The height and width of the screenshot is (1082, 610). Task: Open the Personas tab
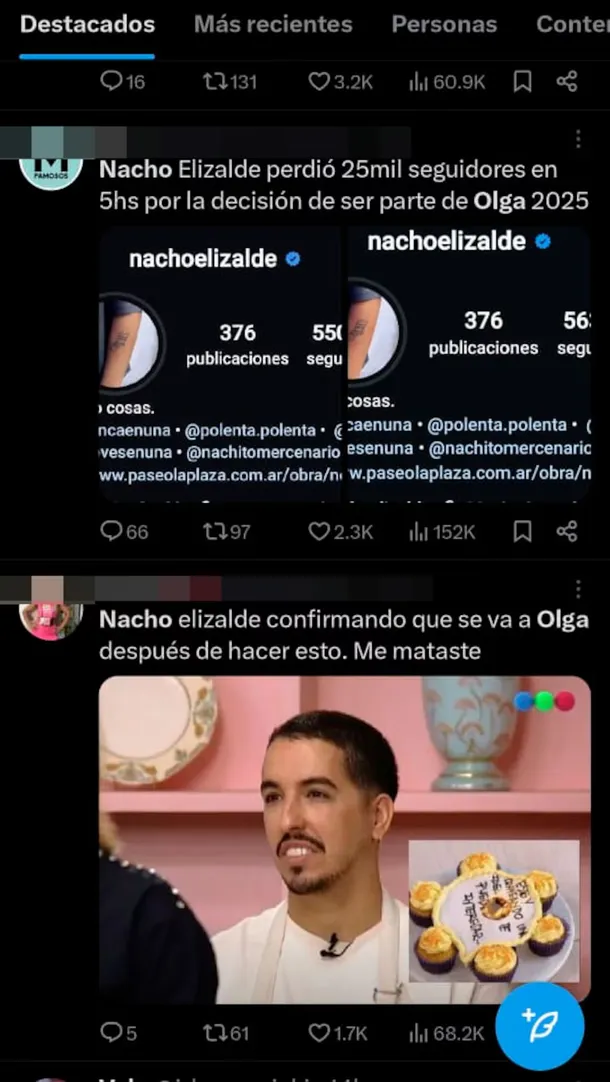[x=444, y=24]
